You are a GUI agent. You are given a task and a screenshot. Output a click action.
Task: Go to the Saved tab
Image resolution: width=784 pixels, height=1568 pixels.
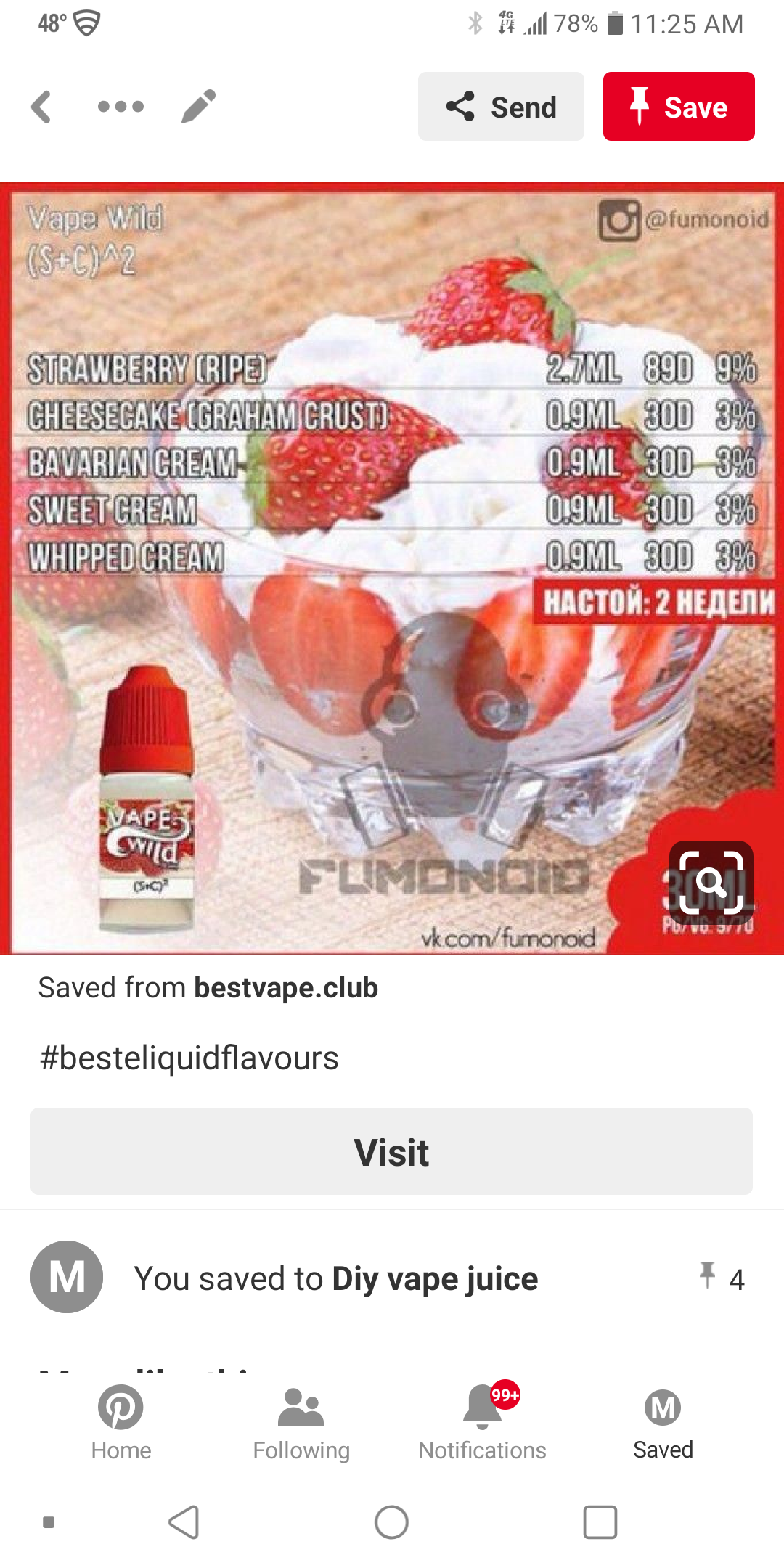pyautogui.click(x=663, y=1423)
